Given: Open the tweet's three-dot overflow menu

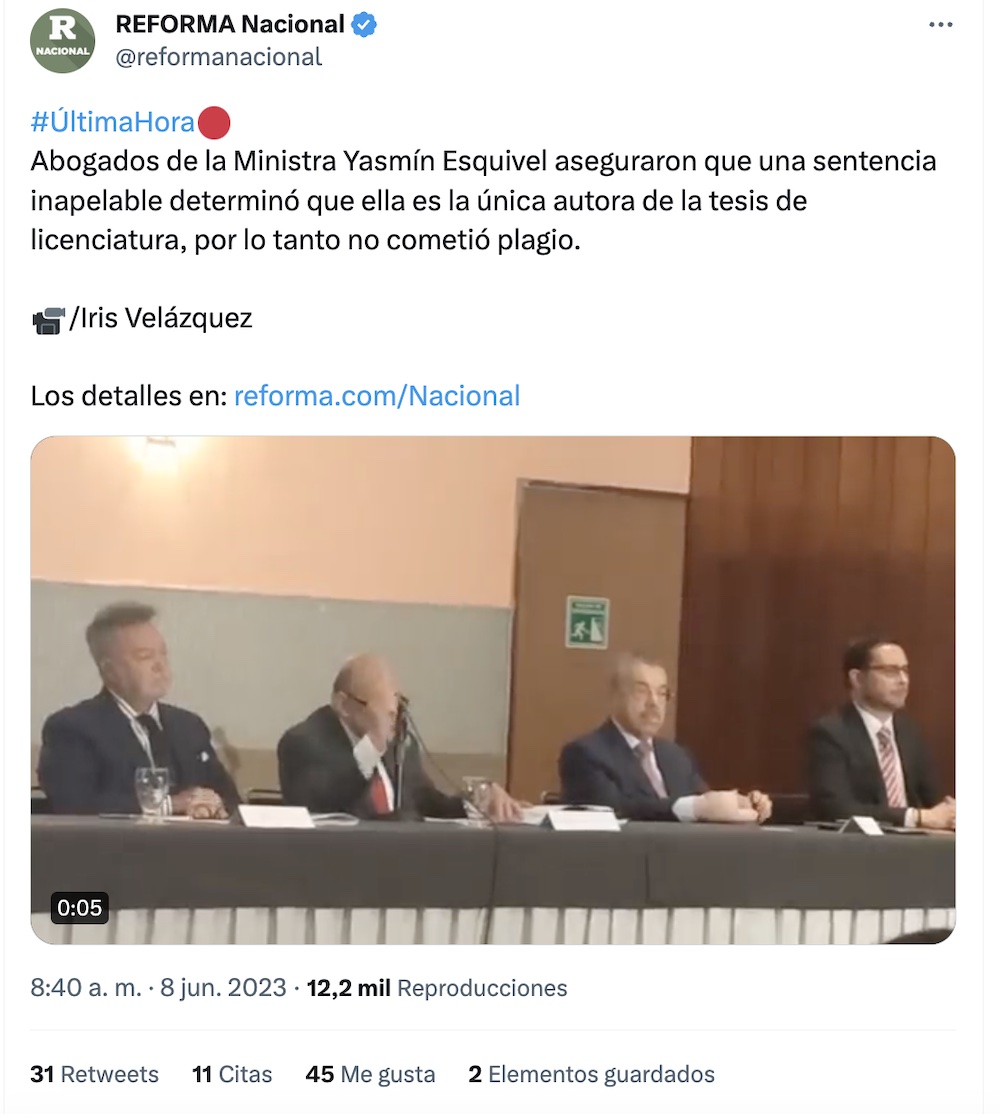Looking at the screenshot, I should click(x=940, y=24).
